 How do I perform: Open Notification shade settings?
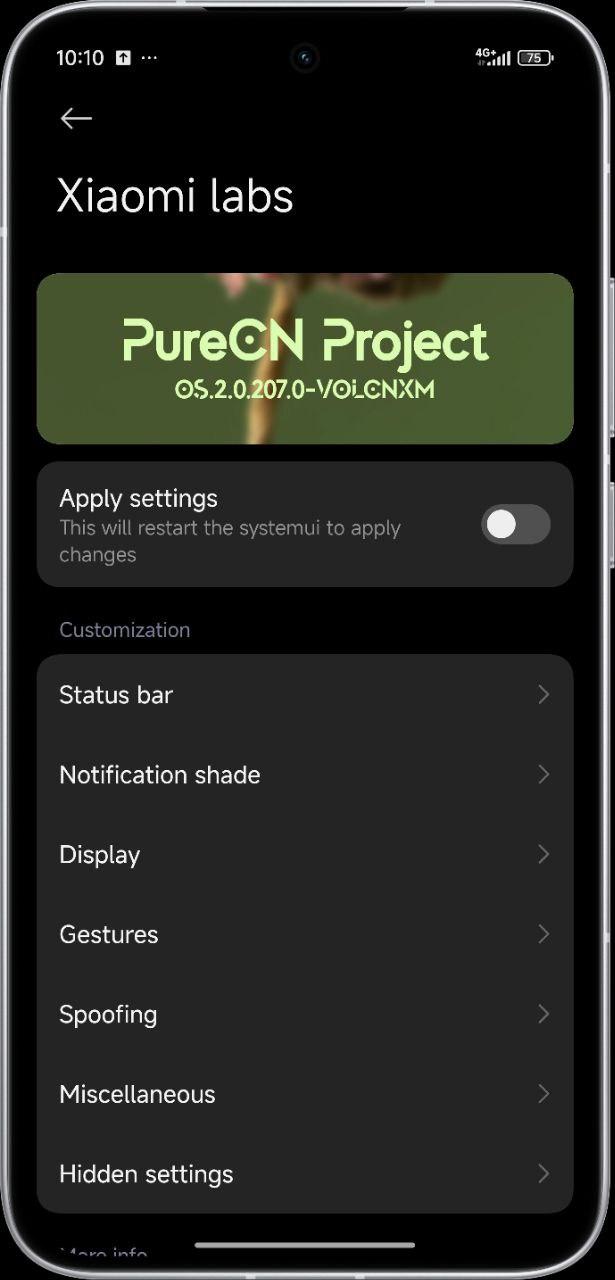click(x=305, y=775)
